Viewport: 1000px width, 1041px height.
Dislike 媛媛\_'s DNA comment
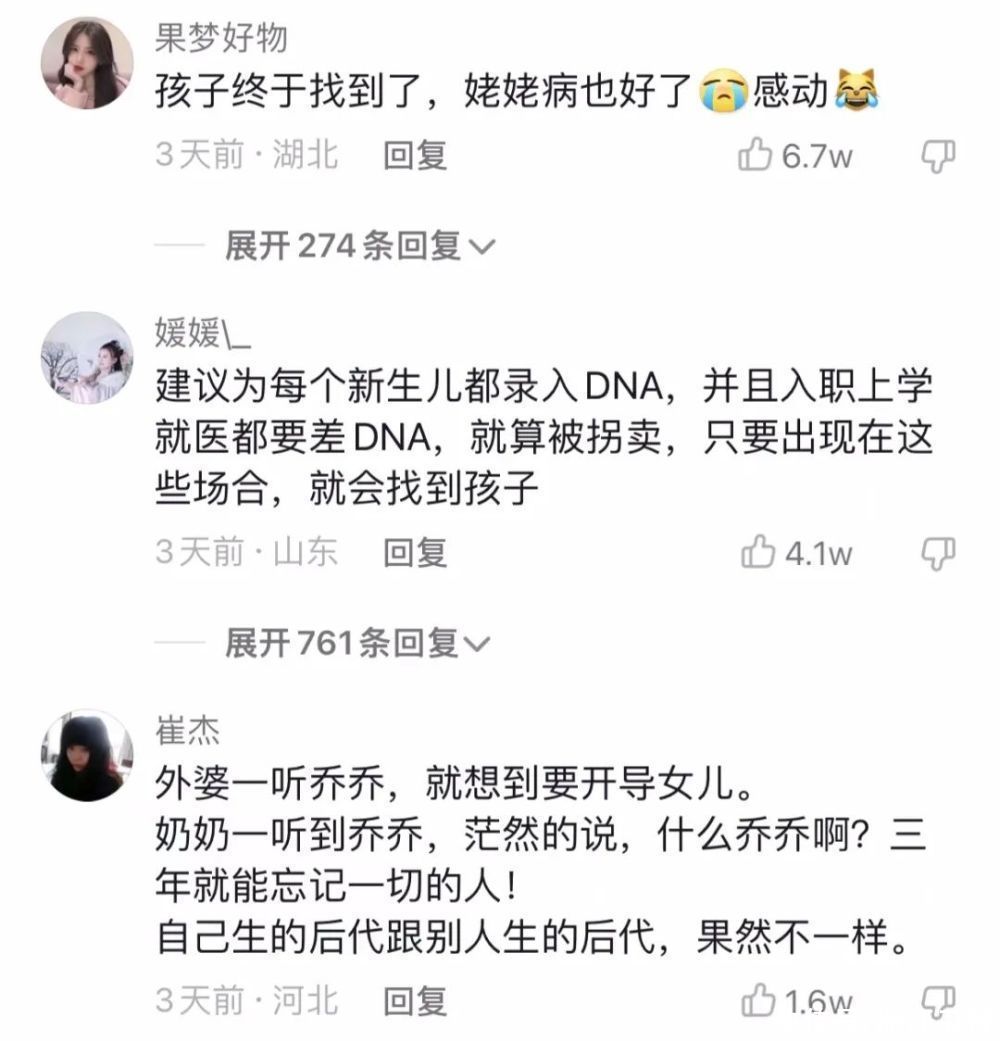937,552
